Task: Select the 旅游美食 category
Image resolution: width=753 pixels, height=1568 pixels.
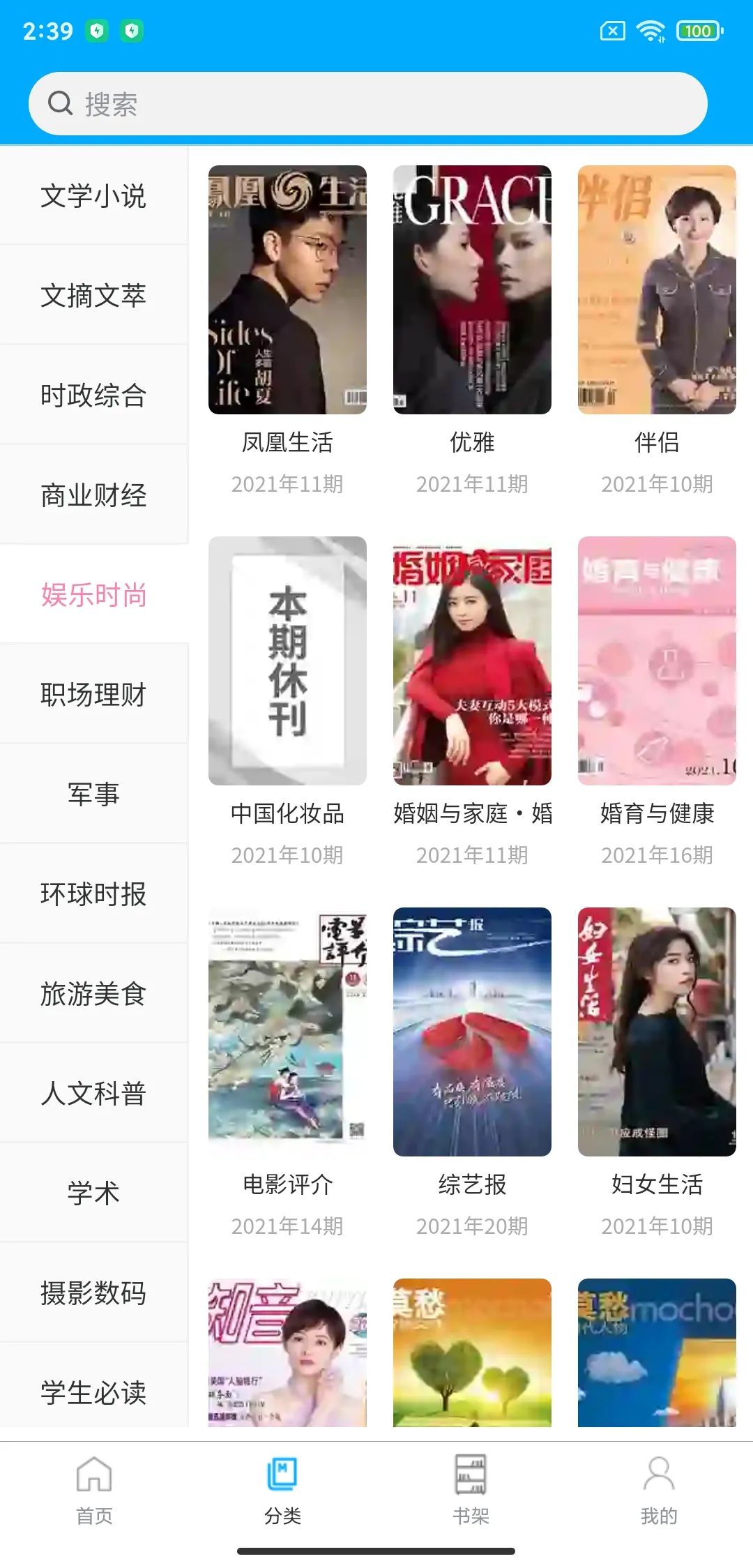Action: [93, 994]
